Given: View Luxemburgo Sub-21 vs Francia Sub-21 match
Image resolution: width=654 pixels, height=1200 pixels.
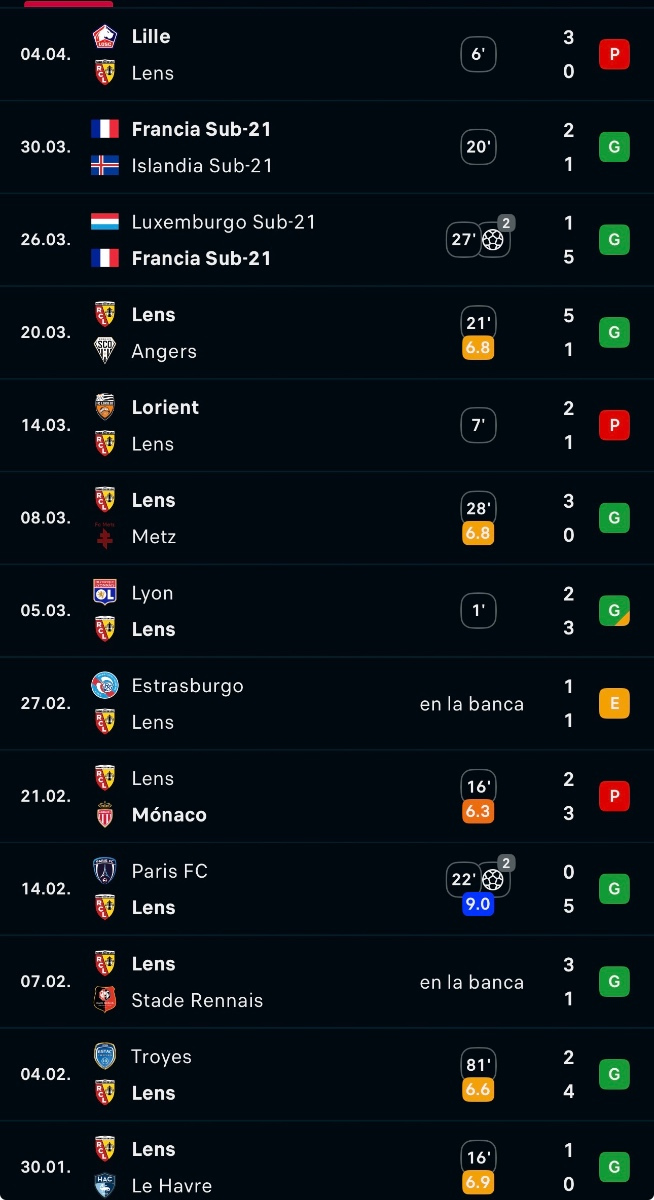Looking at the screenshot, I should pos(300,240).
